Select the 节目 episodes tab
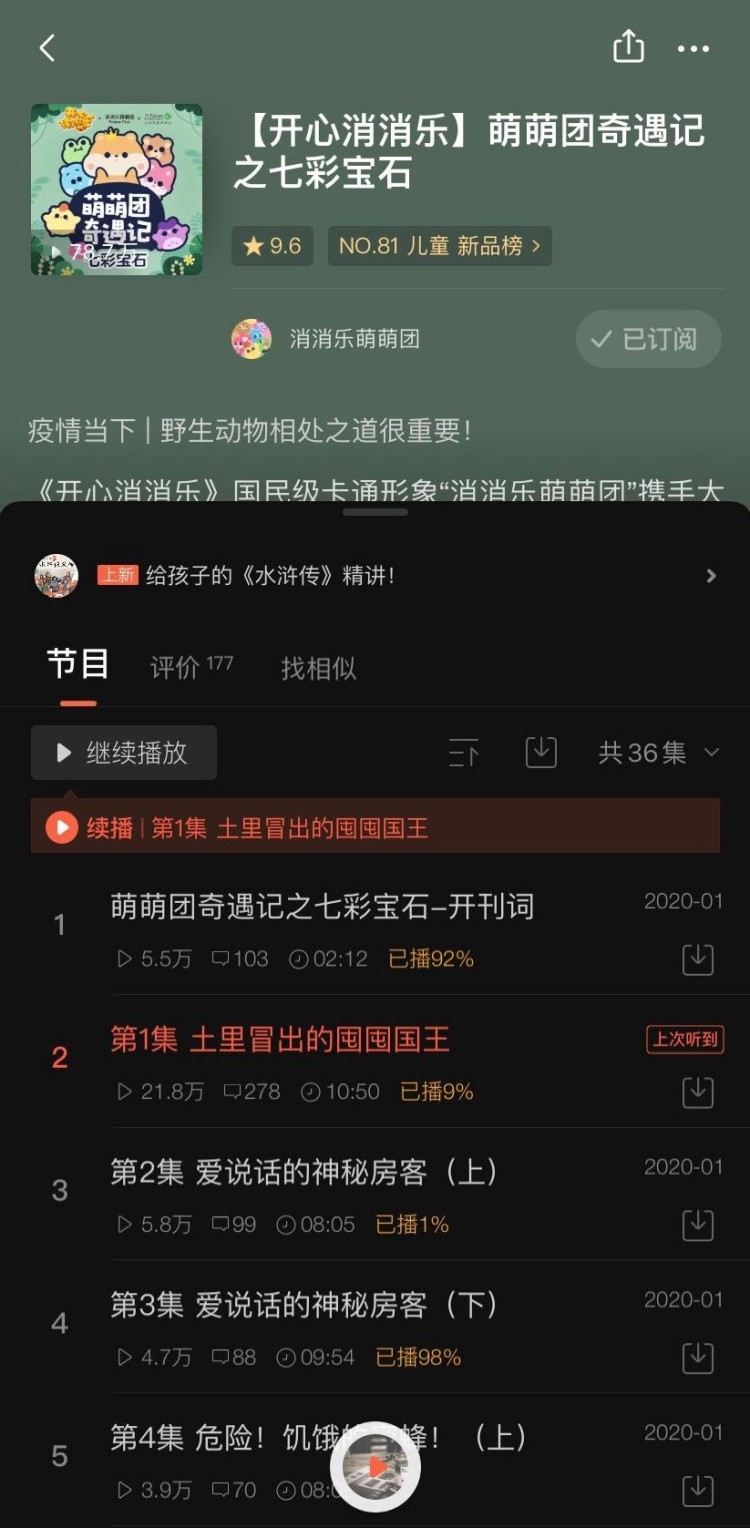The height and width of the screenshot is (1528, 750). [78, 665]
